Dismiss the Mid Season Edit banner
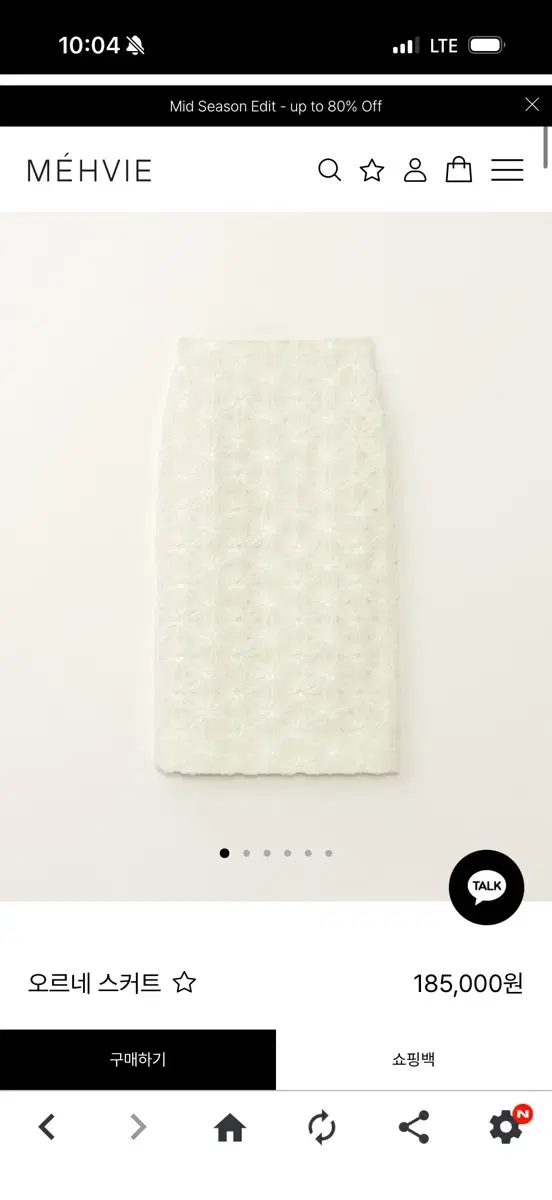The height and width of the screenshot is (1200, 552). coord(532,104)
